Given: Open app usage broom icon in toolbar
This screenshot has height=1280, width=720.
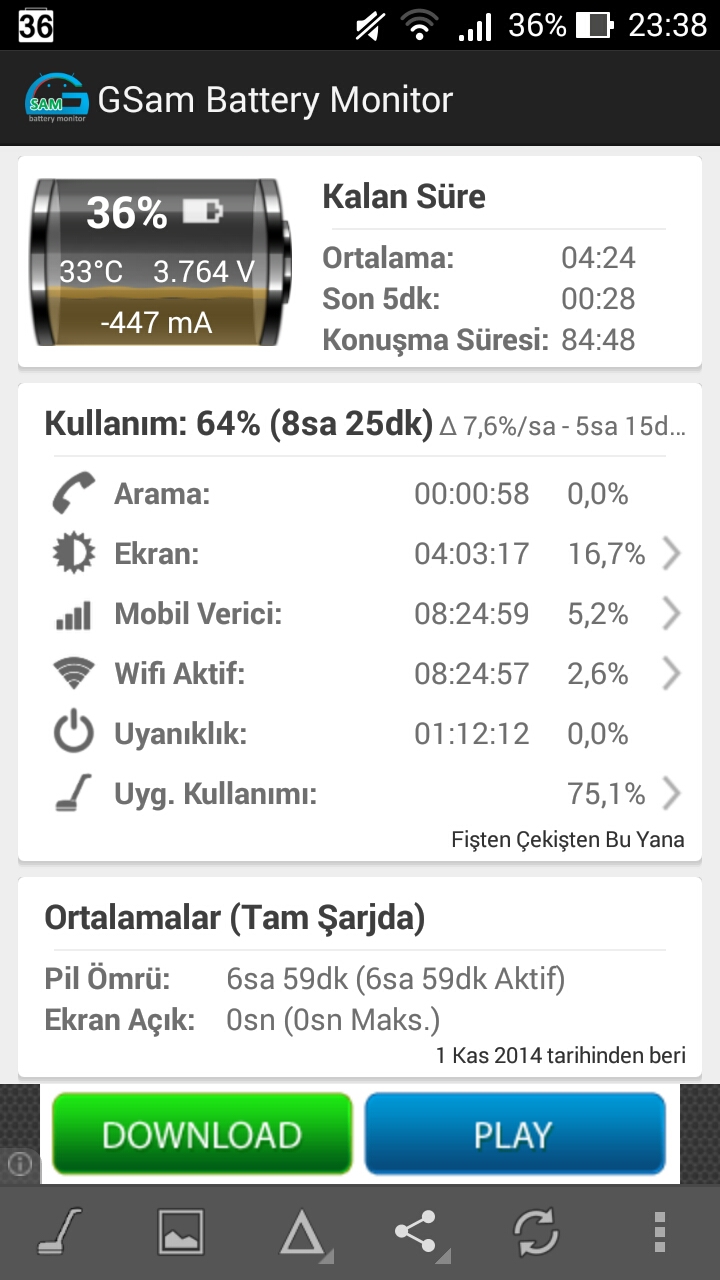Looking at the screenshot, I should click(62, 1232).
